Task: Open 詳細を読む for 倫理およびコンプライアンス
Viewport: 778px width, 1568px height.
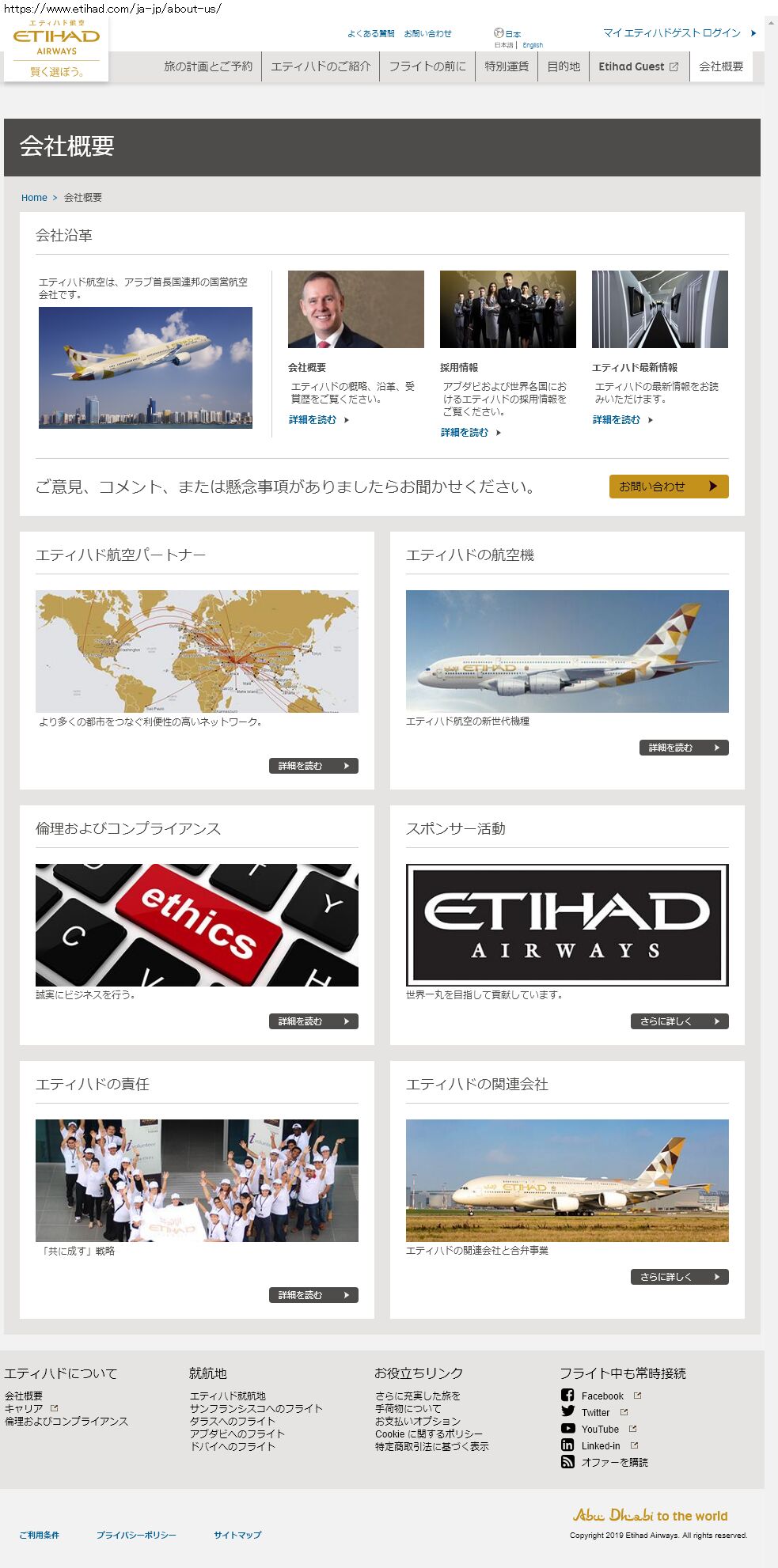Action: 313,1021
